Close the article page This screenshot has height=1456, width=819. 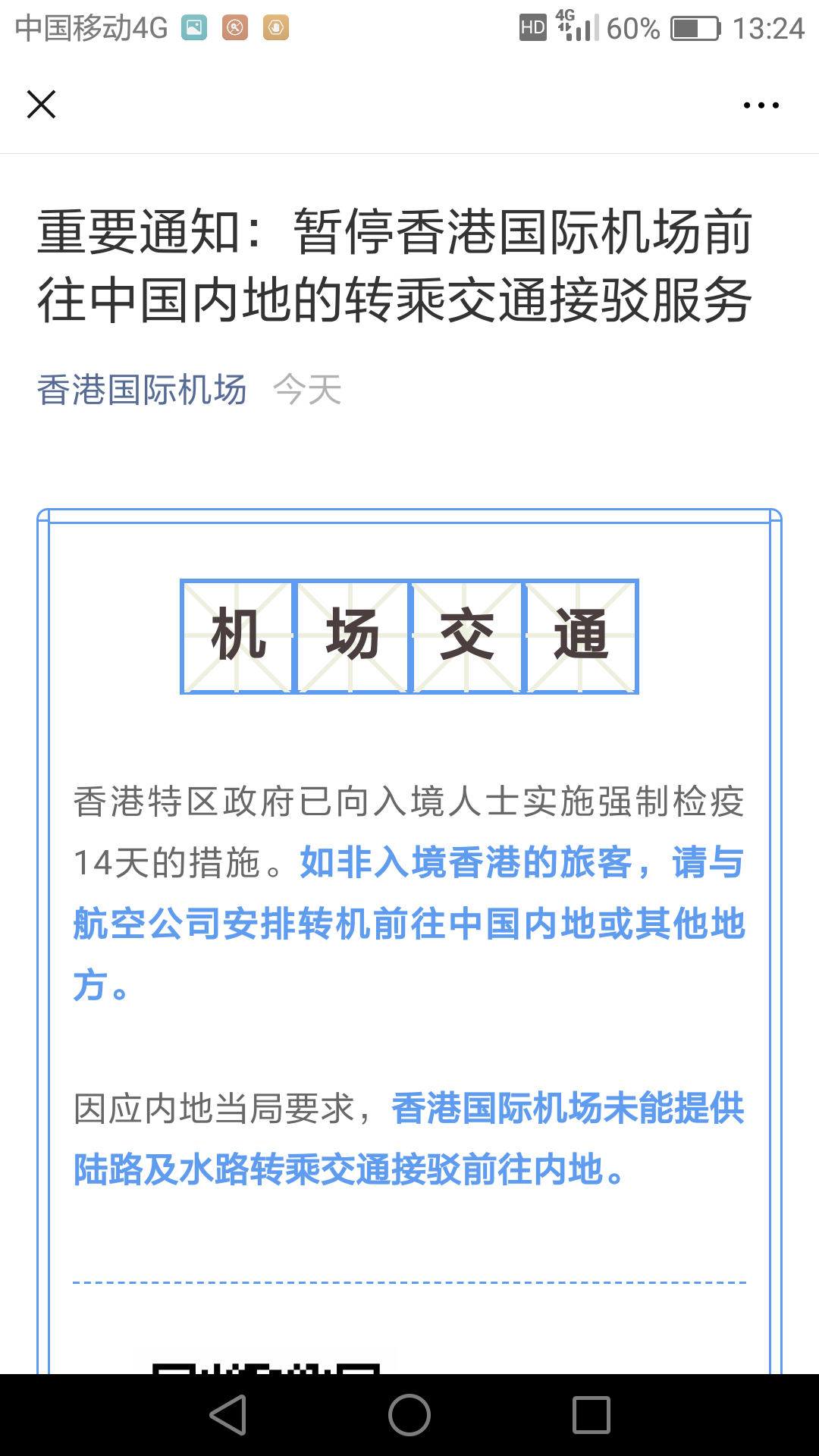point(42,105)
